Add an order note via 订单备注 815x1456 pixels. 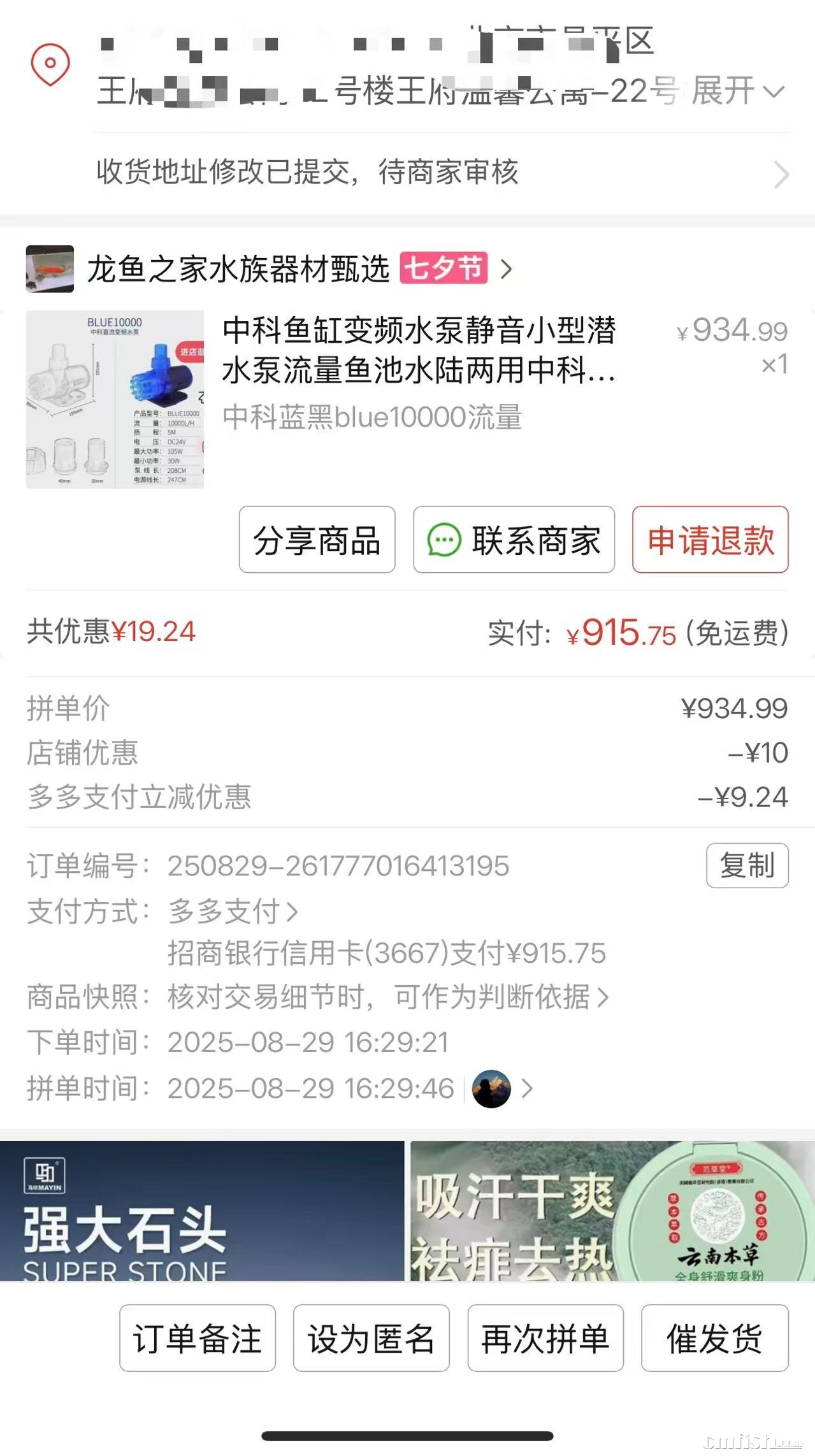point(197,1338)
